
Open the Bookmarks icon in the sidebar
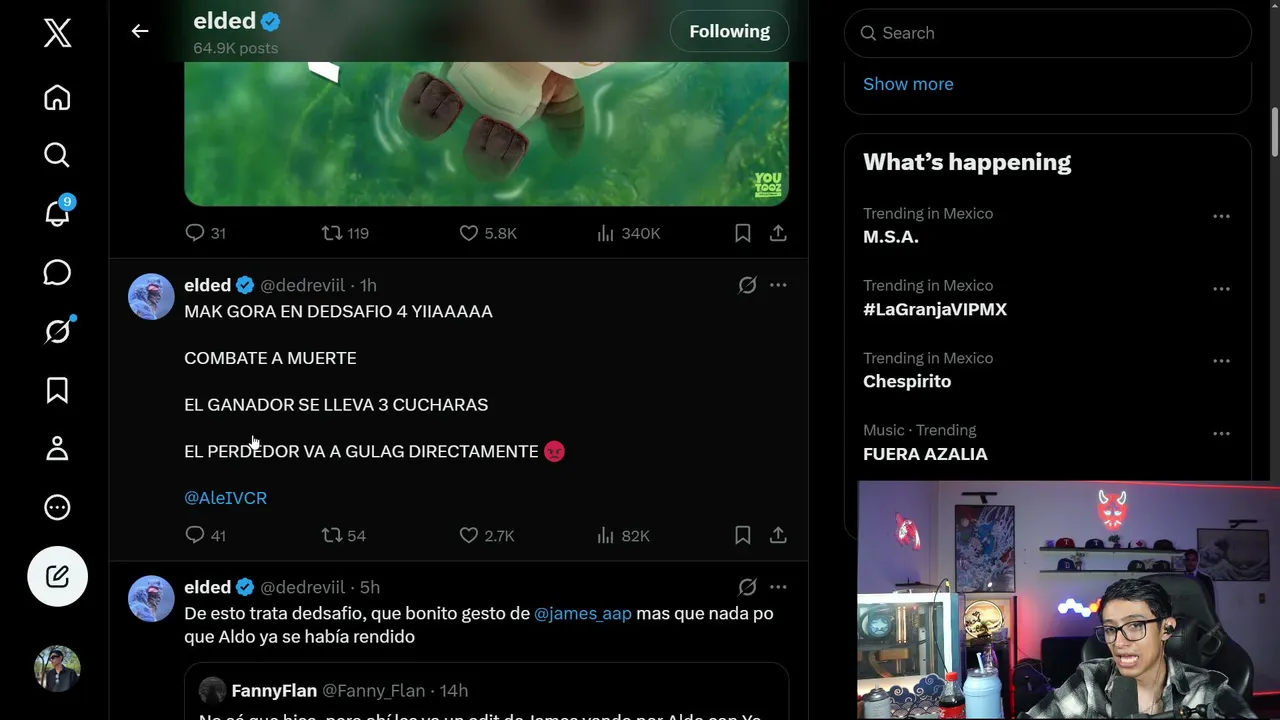click(57, 390)
